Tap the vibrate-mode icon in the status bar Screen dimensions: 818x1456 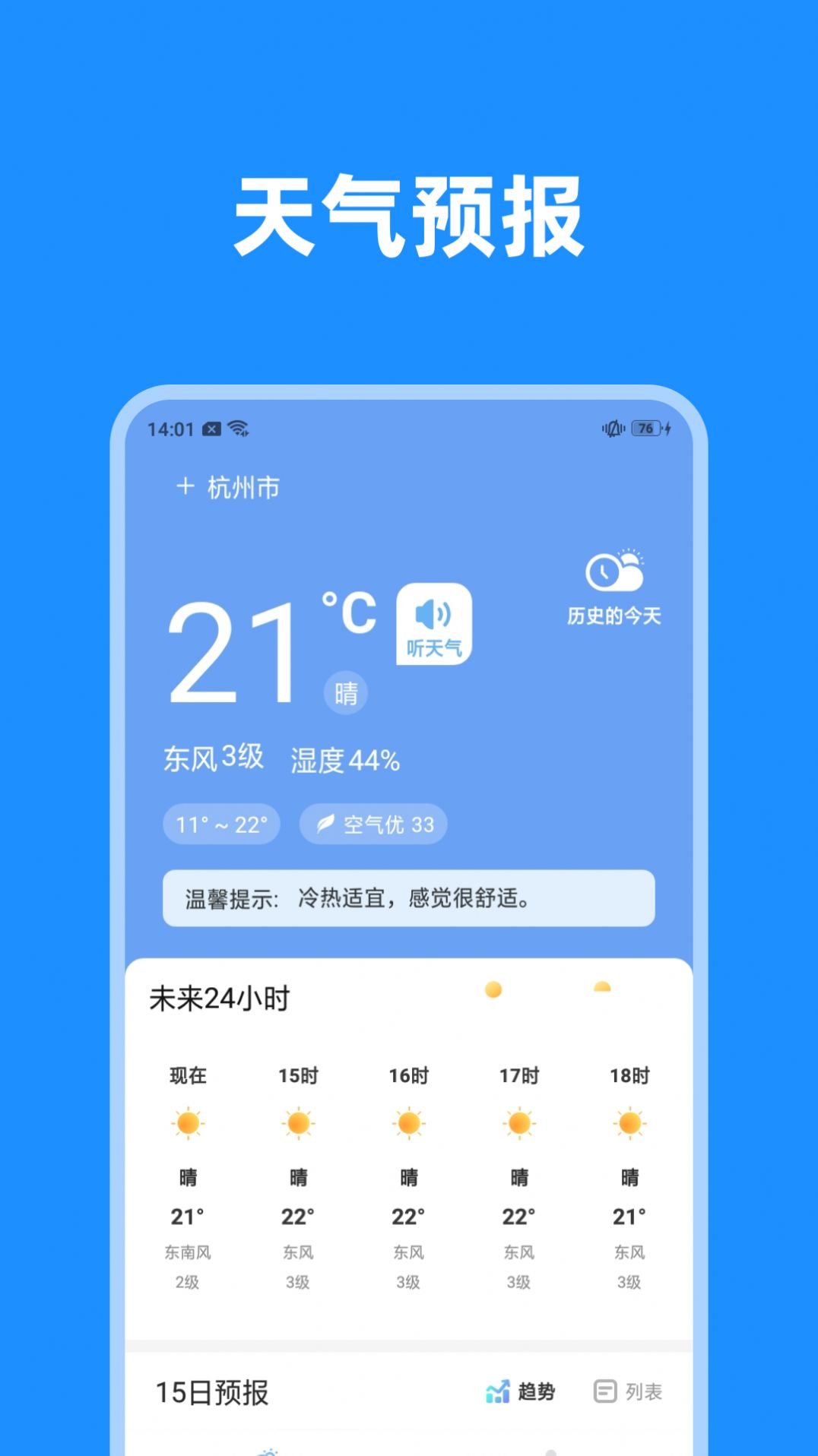click(613, 429)
